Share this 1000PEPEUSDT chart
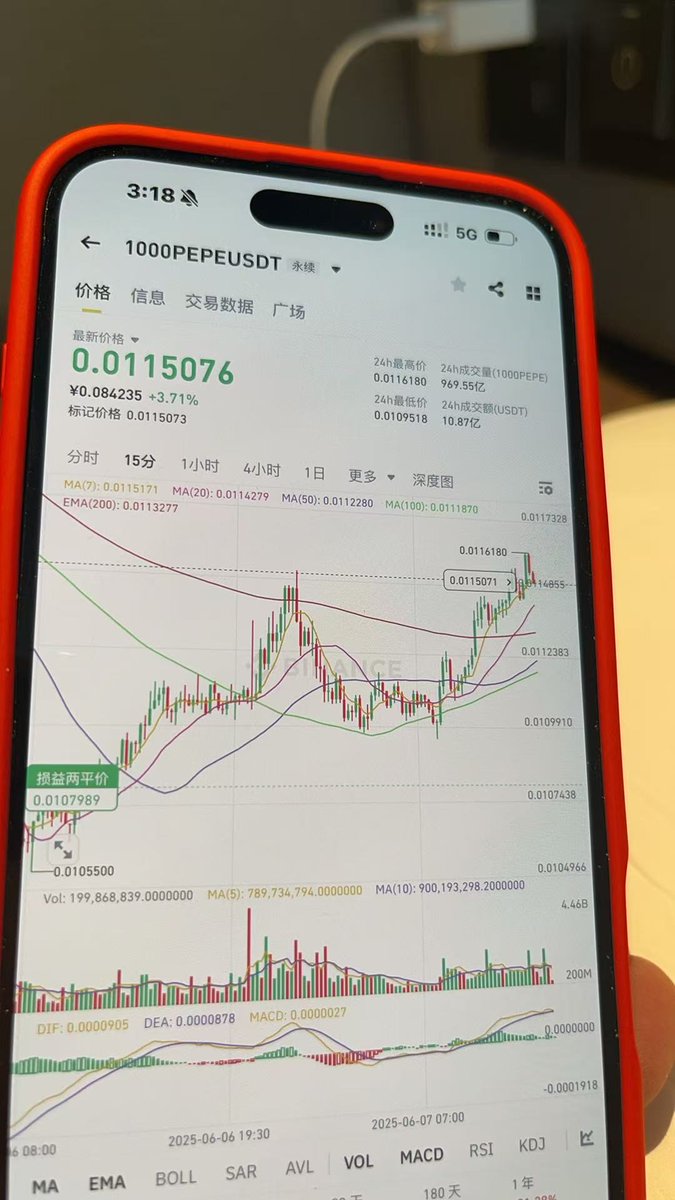The image size is (675, 1200). point(496,289)
